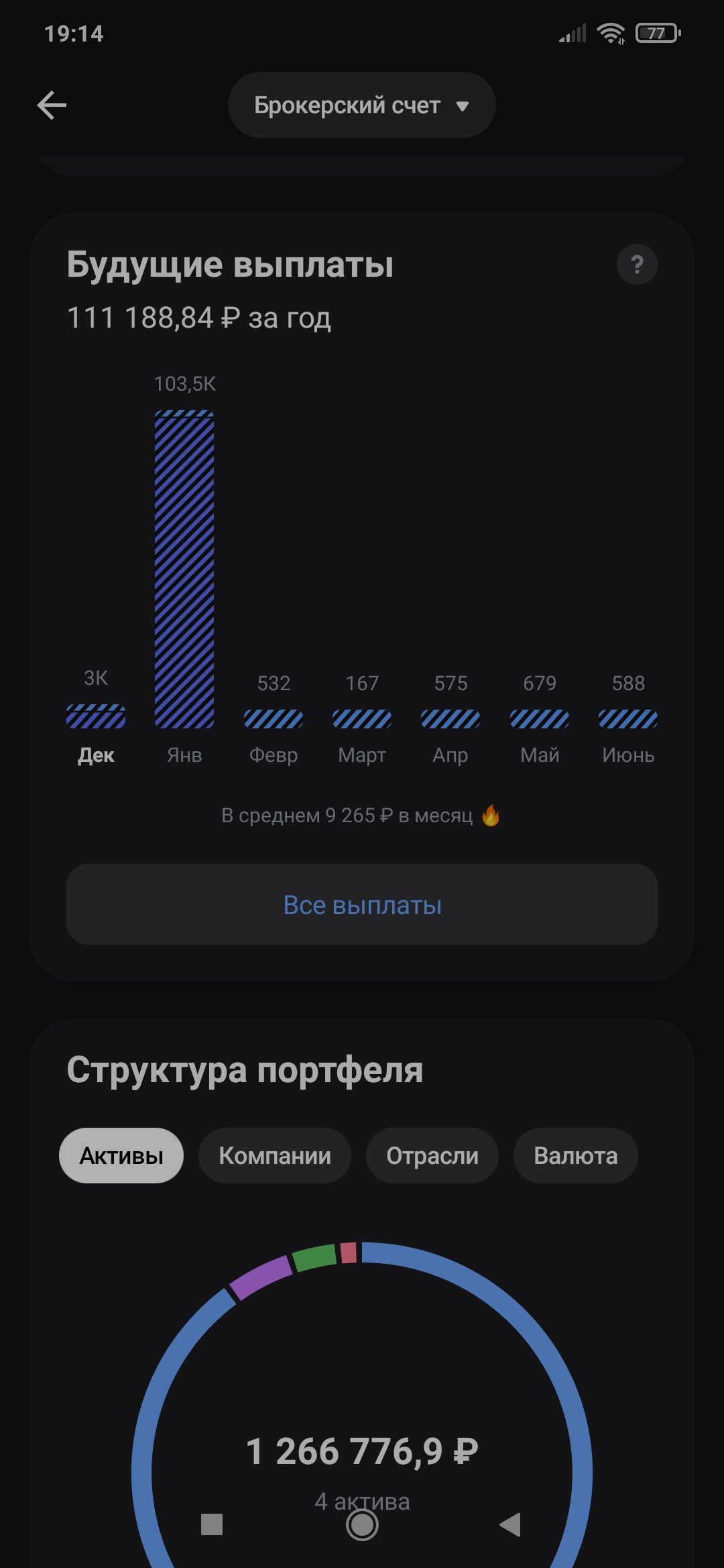Select the Активы chip

coord(121,1155)
